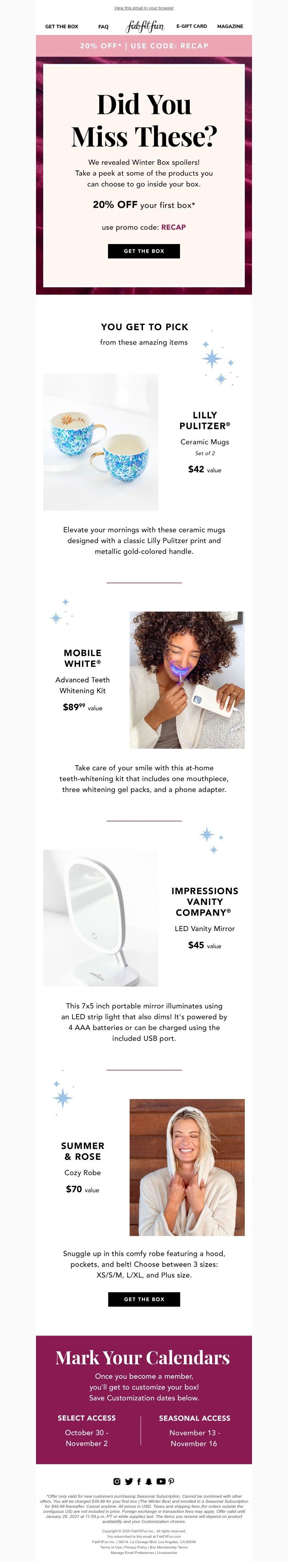
Task: Open the Privacy Policy link
Action: click(135, 1547)
